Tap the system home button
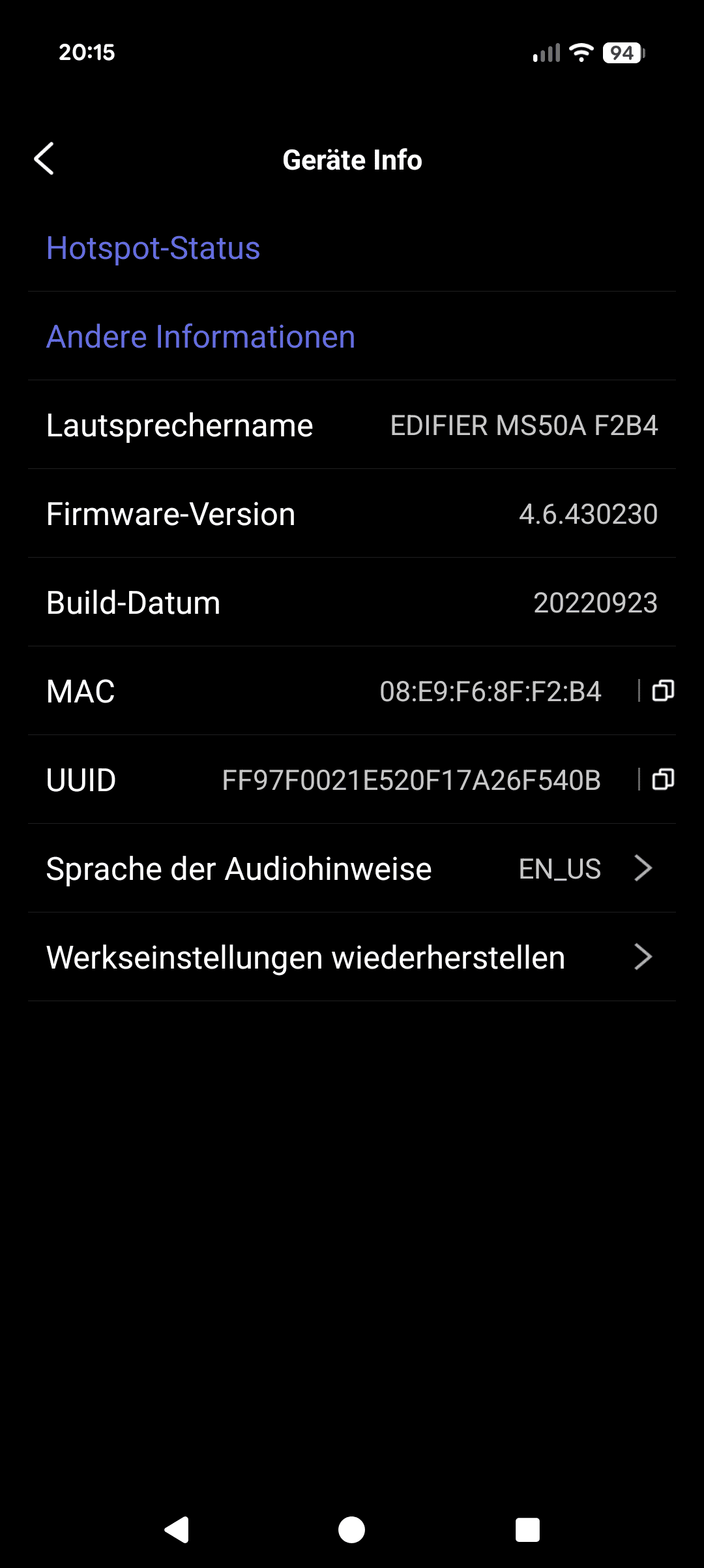Screen dimensions: 704x1568 (352, 1530)
